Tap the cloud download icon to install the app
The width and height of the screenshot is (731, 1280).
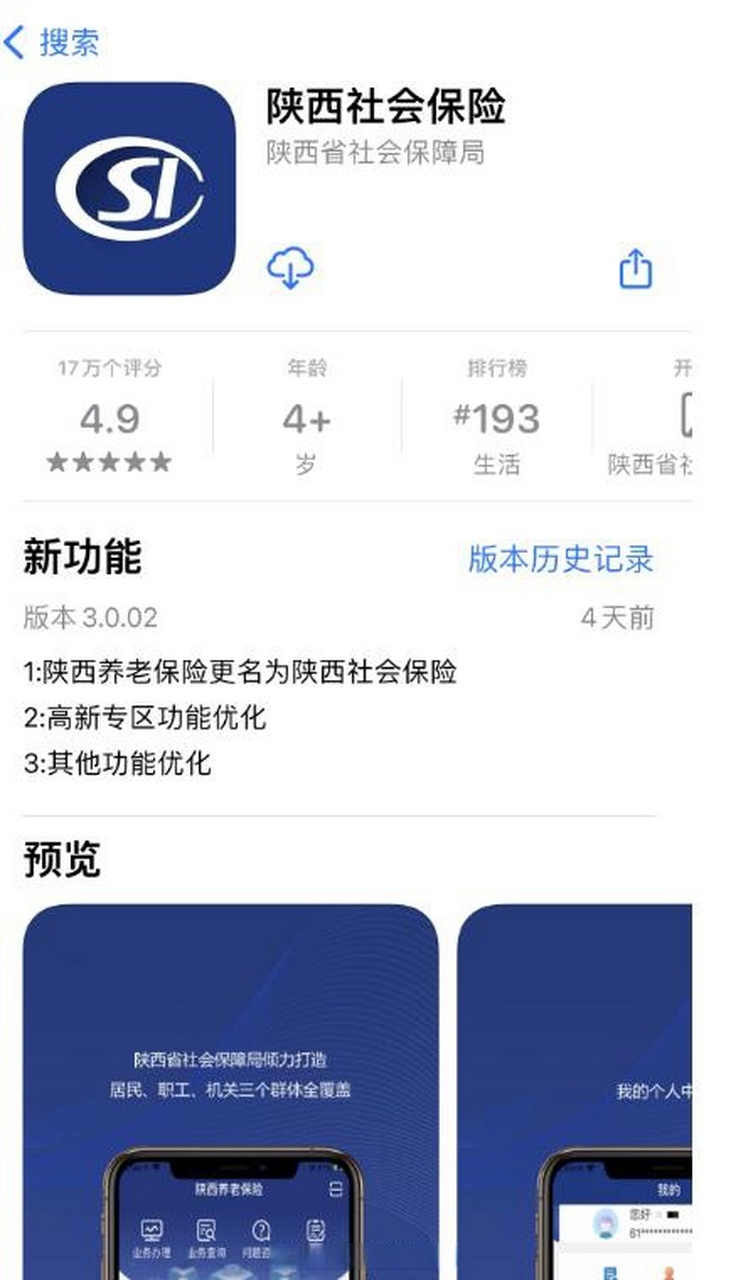(x=292, y=267)
